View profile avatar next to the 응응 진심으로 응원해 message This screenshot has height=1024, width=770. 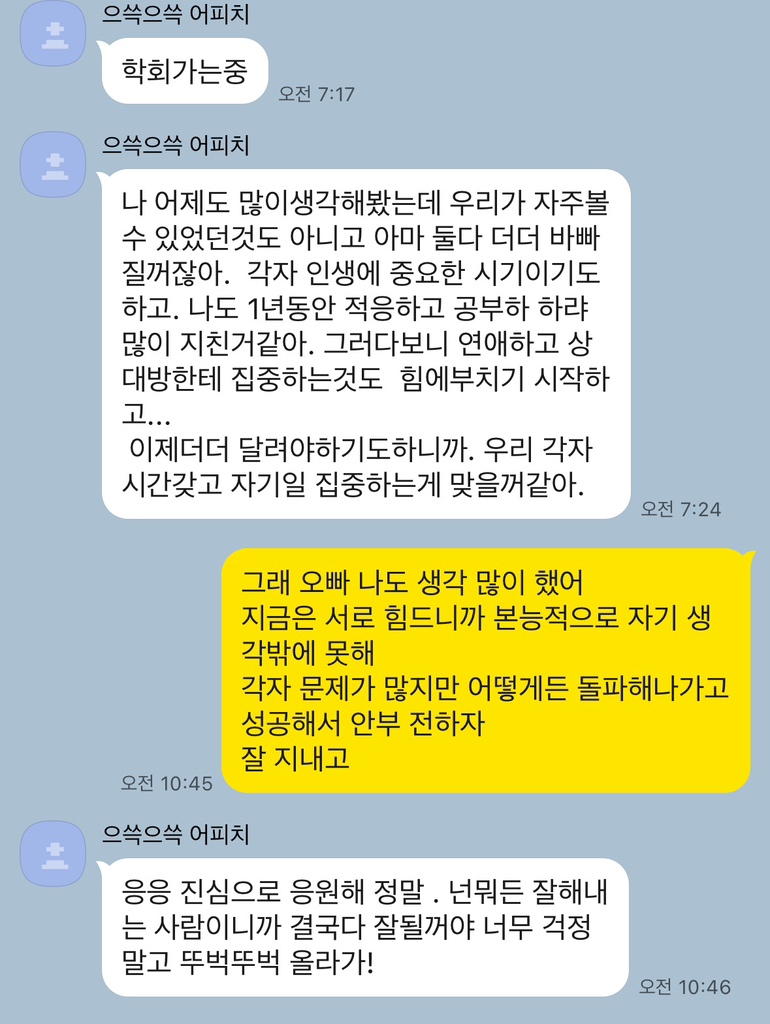pyautogui.click(x=54, y=853)
